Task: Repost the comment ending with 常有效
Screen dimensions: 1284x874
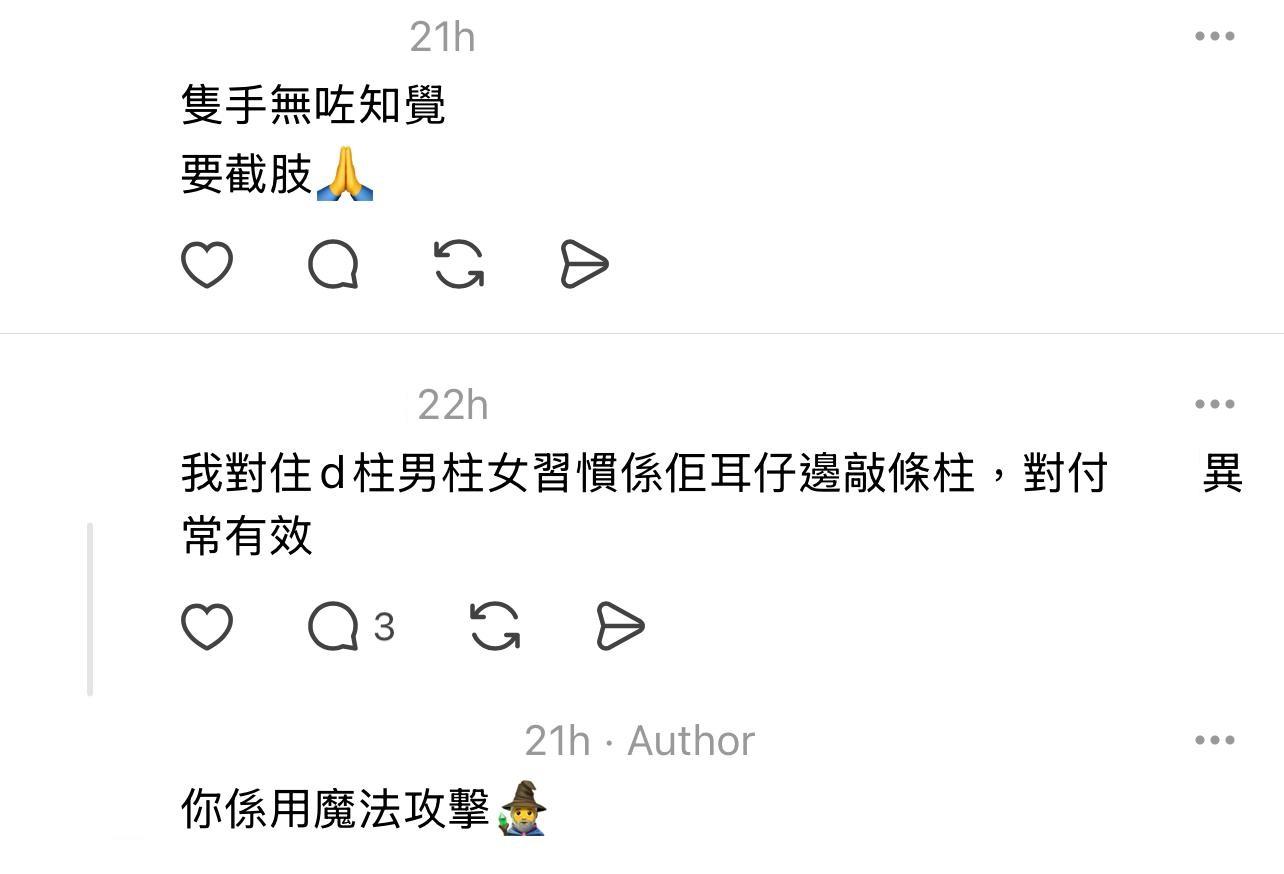Action: point(495,627)
